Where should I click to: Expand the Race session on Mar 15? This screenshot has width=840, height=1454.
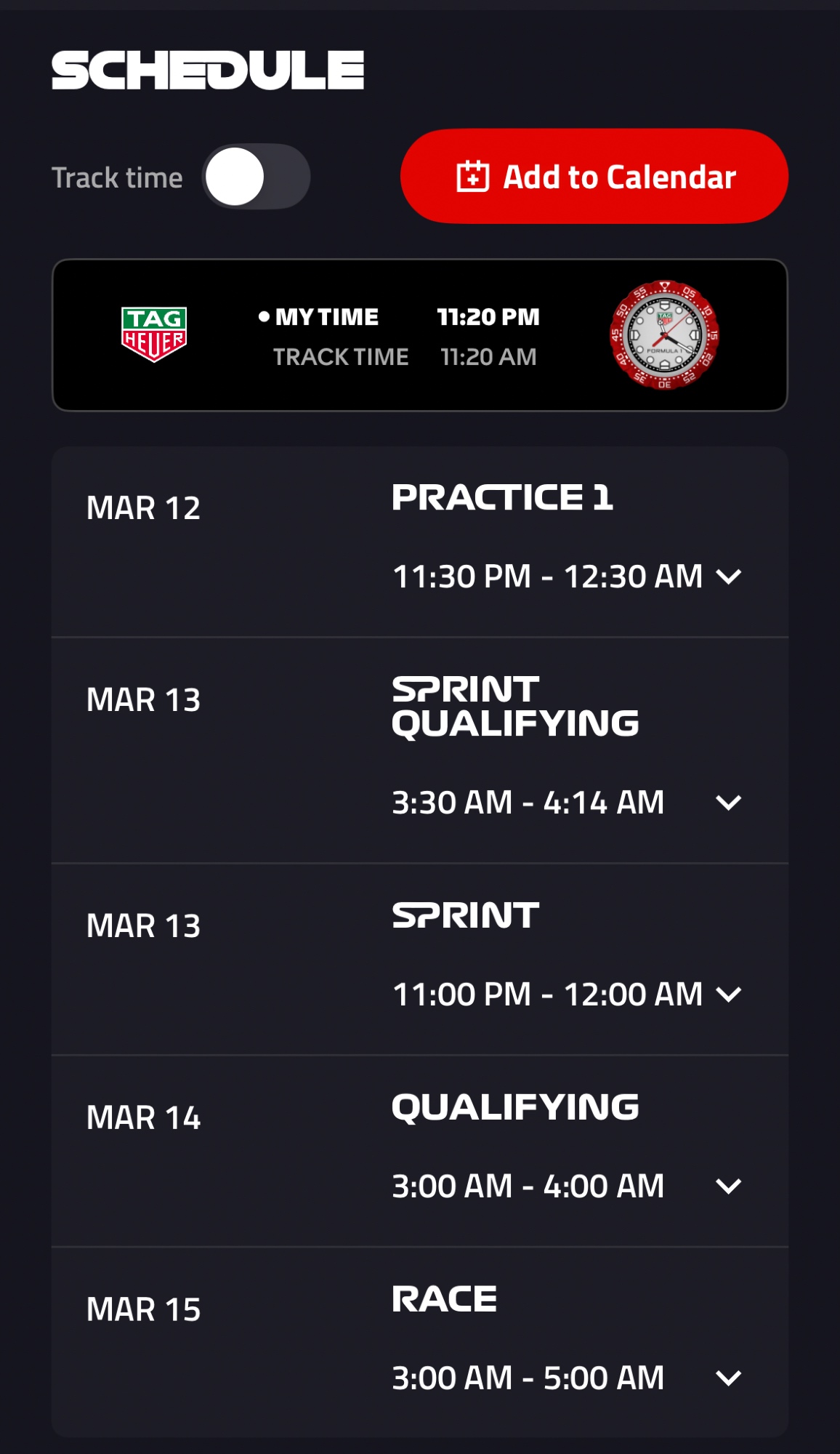(x=728, y=1378)
